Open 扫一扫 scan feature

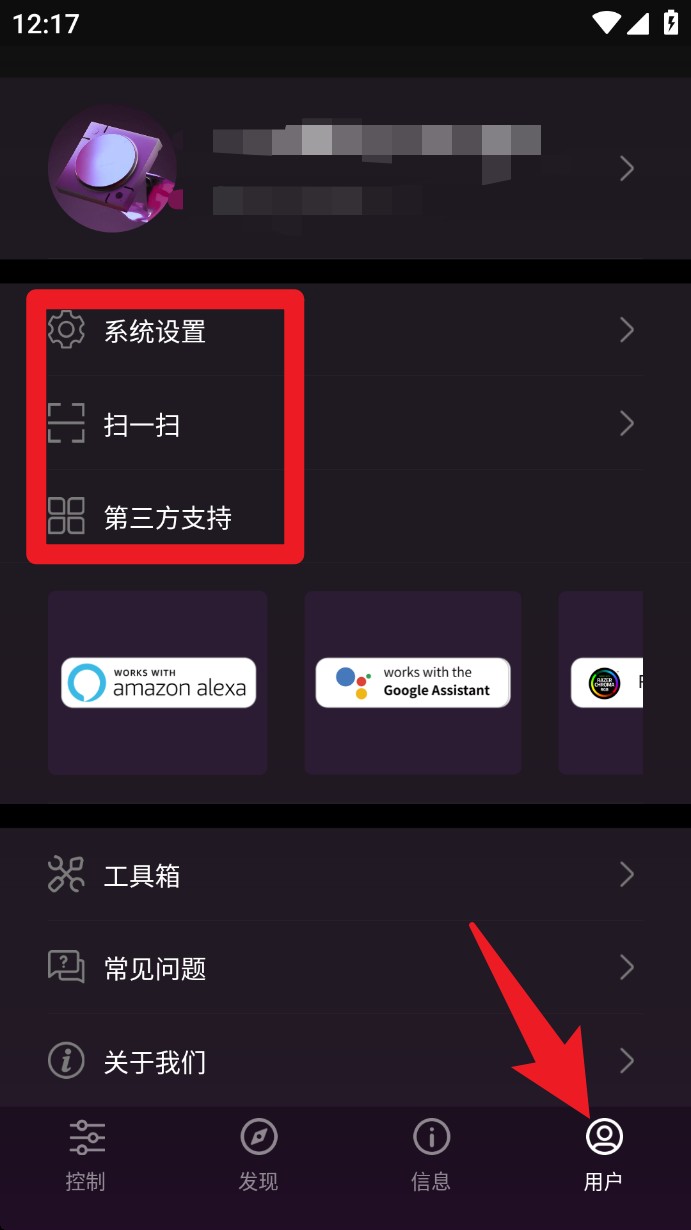(345, 424)
